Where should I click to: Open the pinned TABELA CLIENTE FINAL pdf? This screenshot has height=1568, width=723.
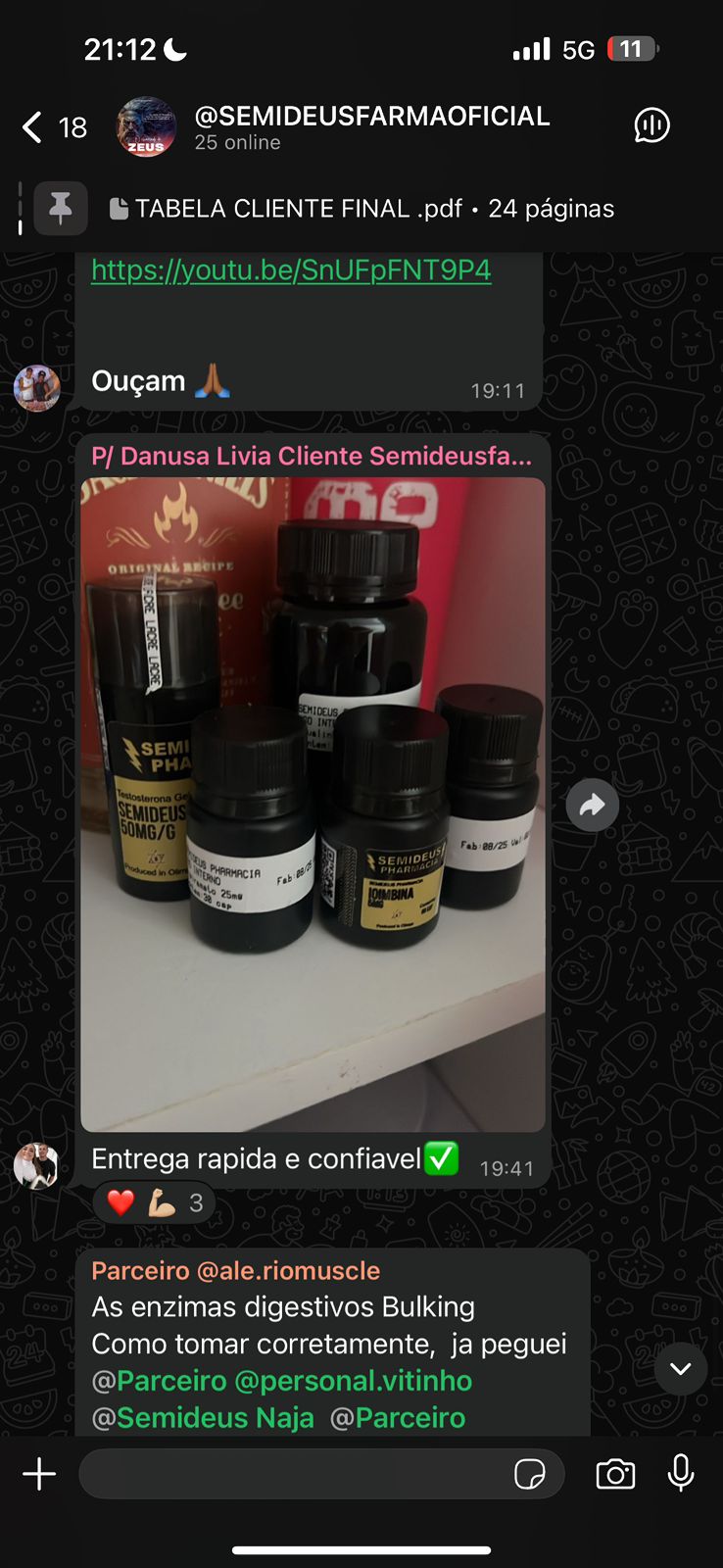pos(372,209)
